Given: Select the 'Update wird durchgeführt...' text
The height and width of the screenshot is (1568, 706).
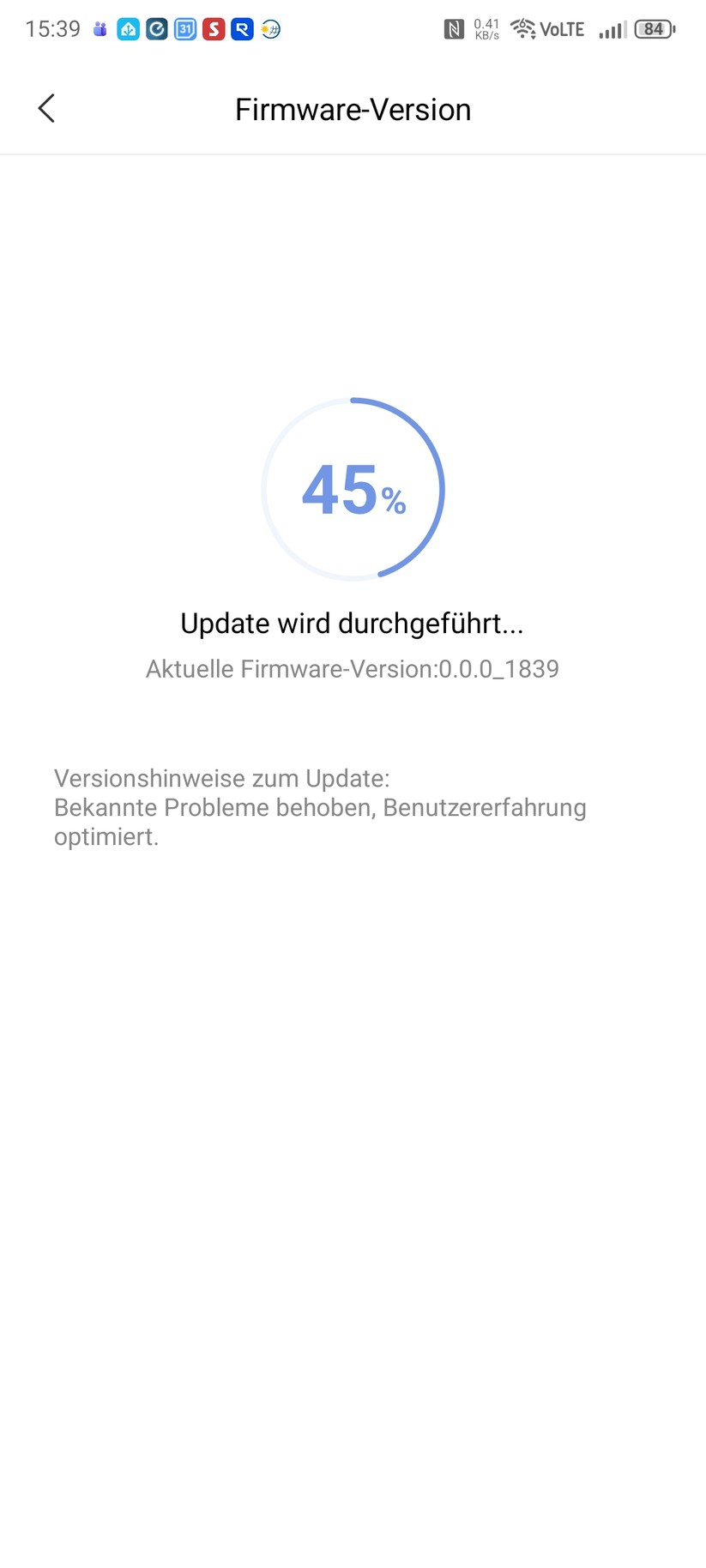Looking at the screenshot, I should [x=353, y=623].
